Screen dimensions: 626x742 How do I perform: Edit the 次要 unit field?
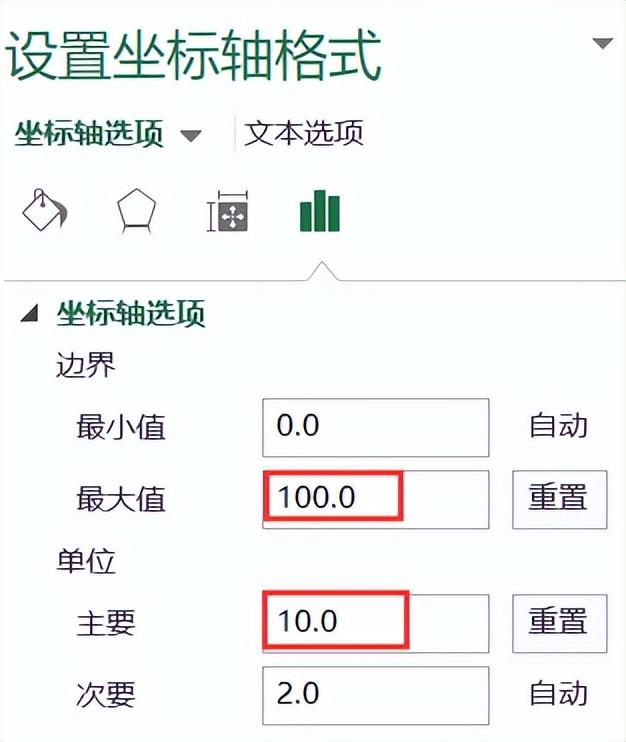pos(375,694)
